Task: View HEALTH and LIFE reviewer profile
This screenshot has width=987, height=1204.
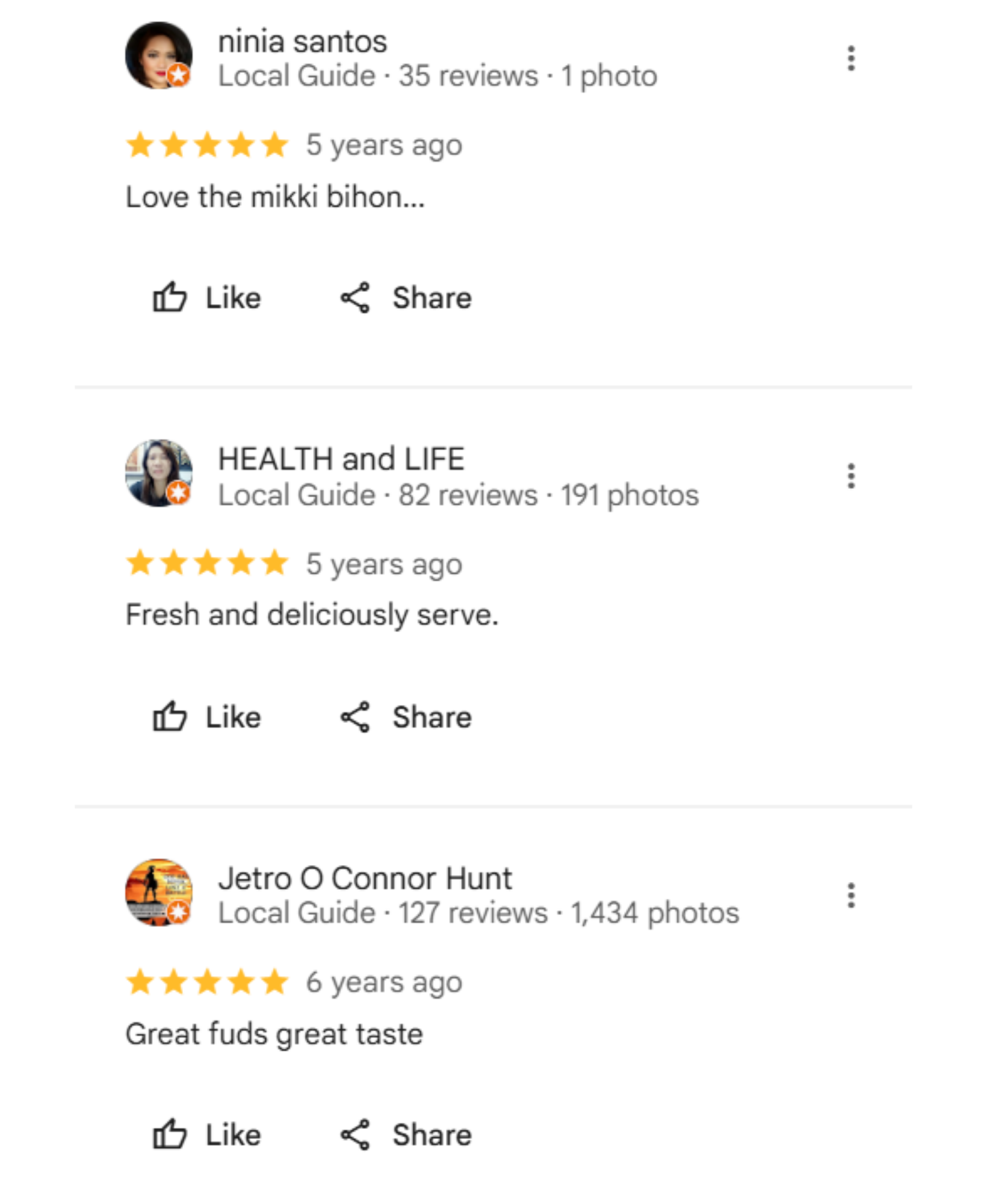Action: [x=340, y=459]
